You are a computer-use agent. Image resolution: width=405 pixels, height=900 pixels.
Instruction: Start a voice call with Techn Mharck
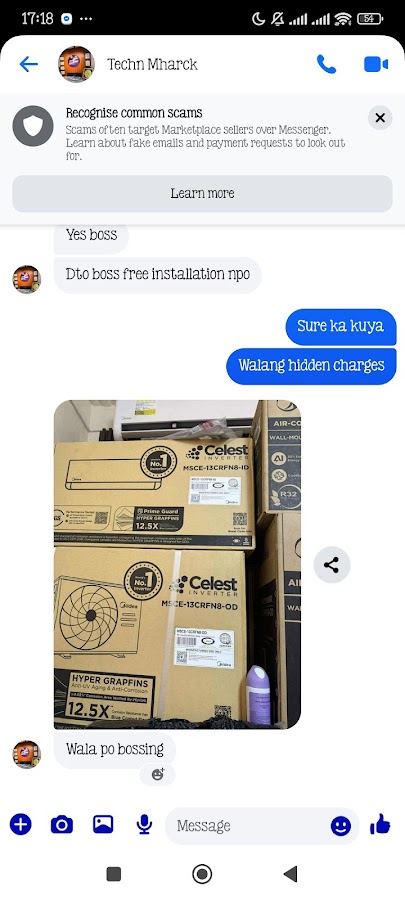click(x=326, y=64)
